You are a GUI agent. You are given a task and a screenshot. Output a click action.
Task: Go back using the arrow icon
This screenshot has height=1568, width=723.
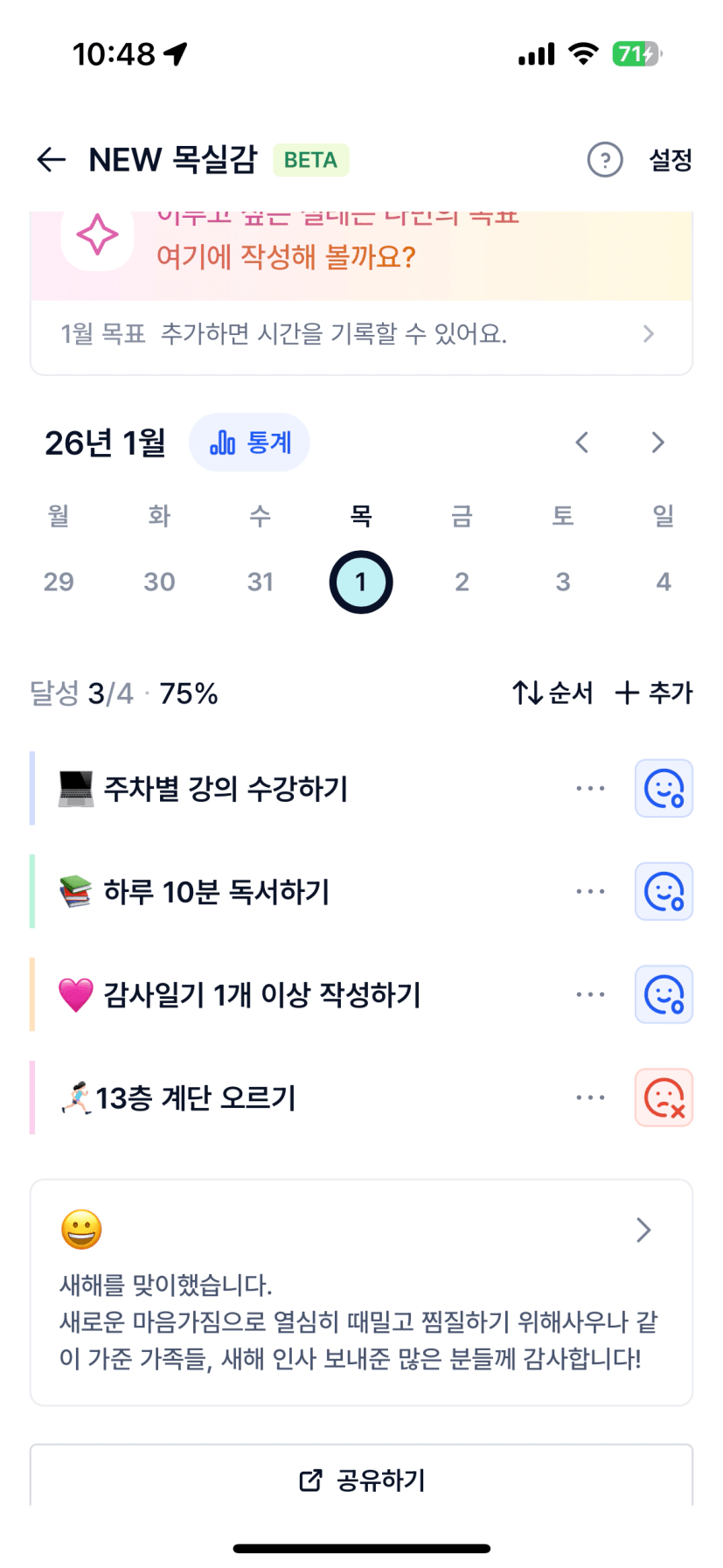(52, 159)
